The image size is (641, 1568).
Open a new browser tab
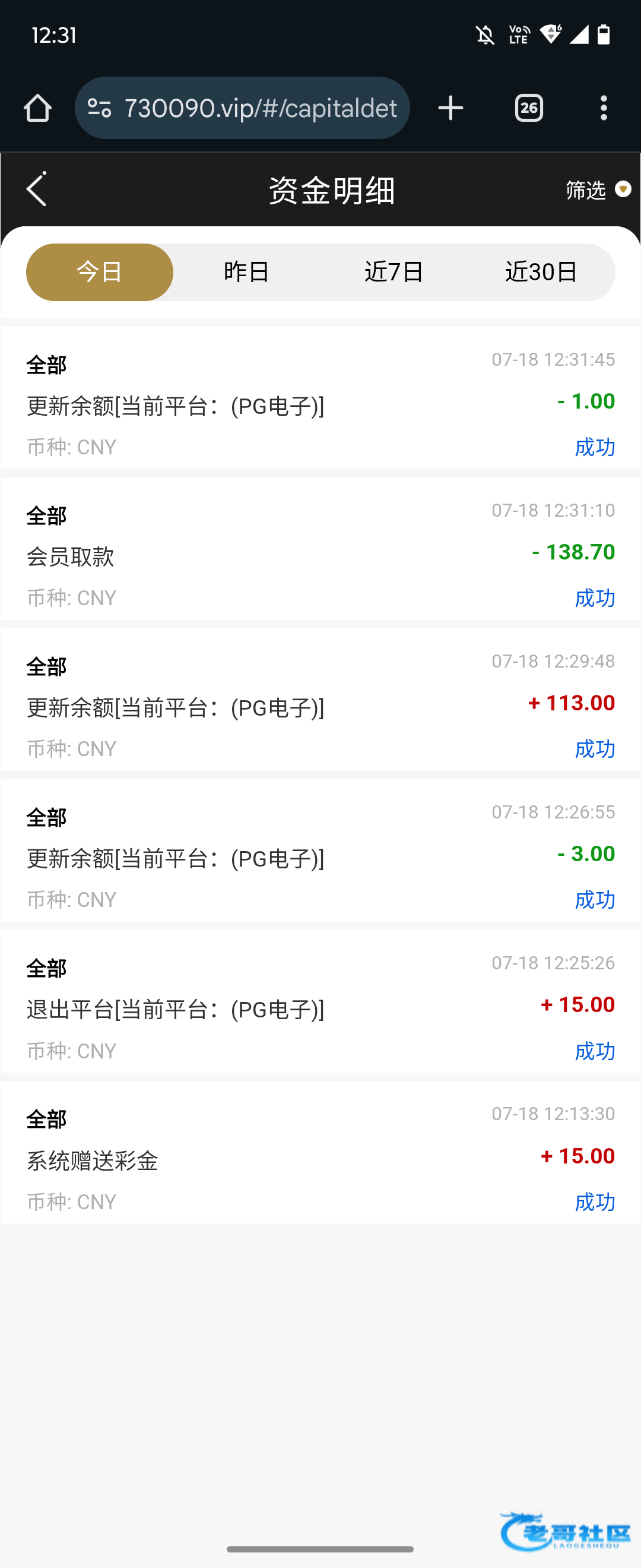[x=450, y=108]
